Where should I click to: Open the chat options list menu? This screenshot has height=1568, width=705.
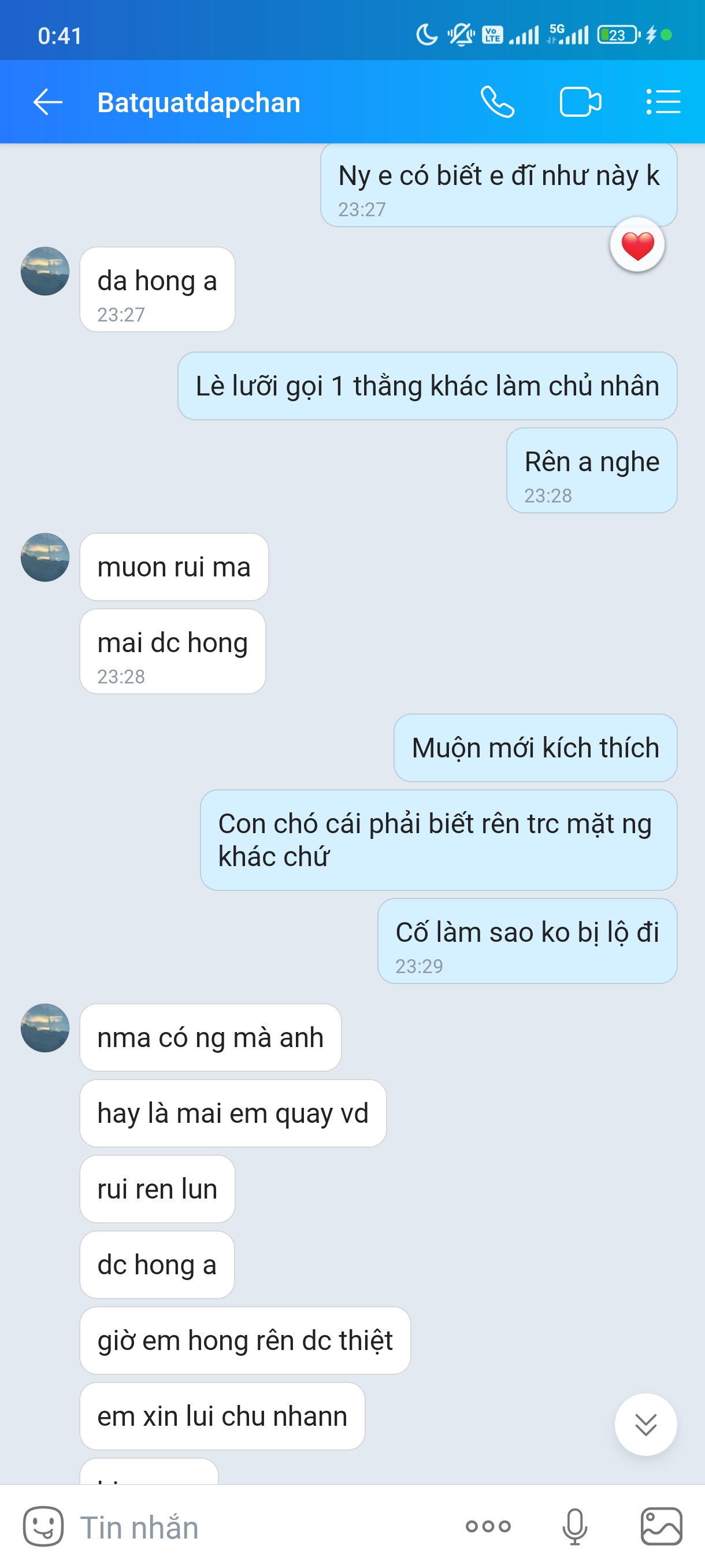(x=663, y=102)
